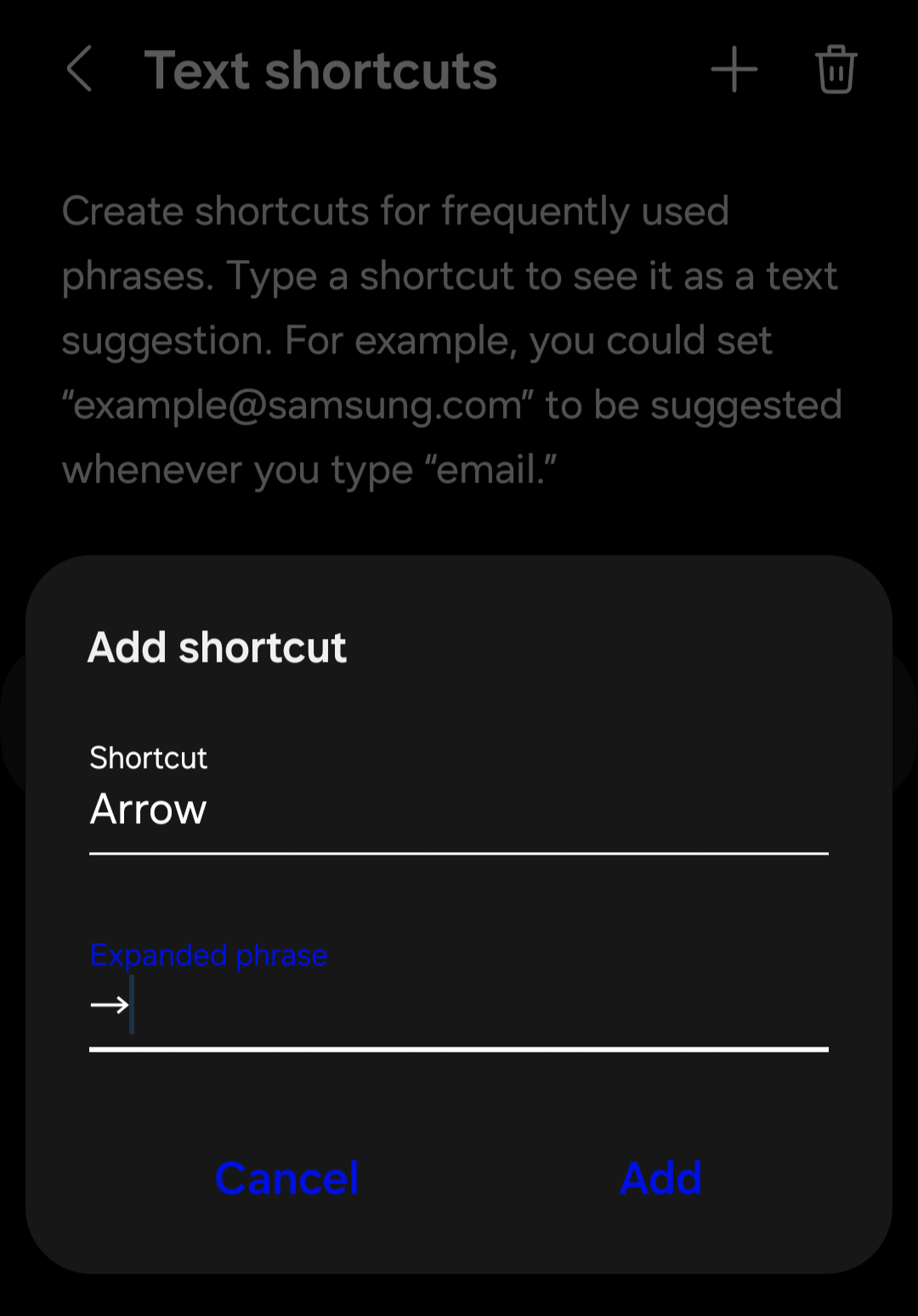Open the delete shortcuts trash icon
918x1316 pixels.
click(x=834, y=71)
